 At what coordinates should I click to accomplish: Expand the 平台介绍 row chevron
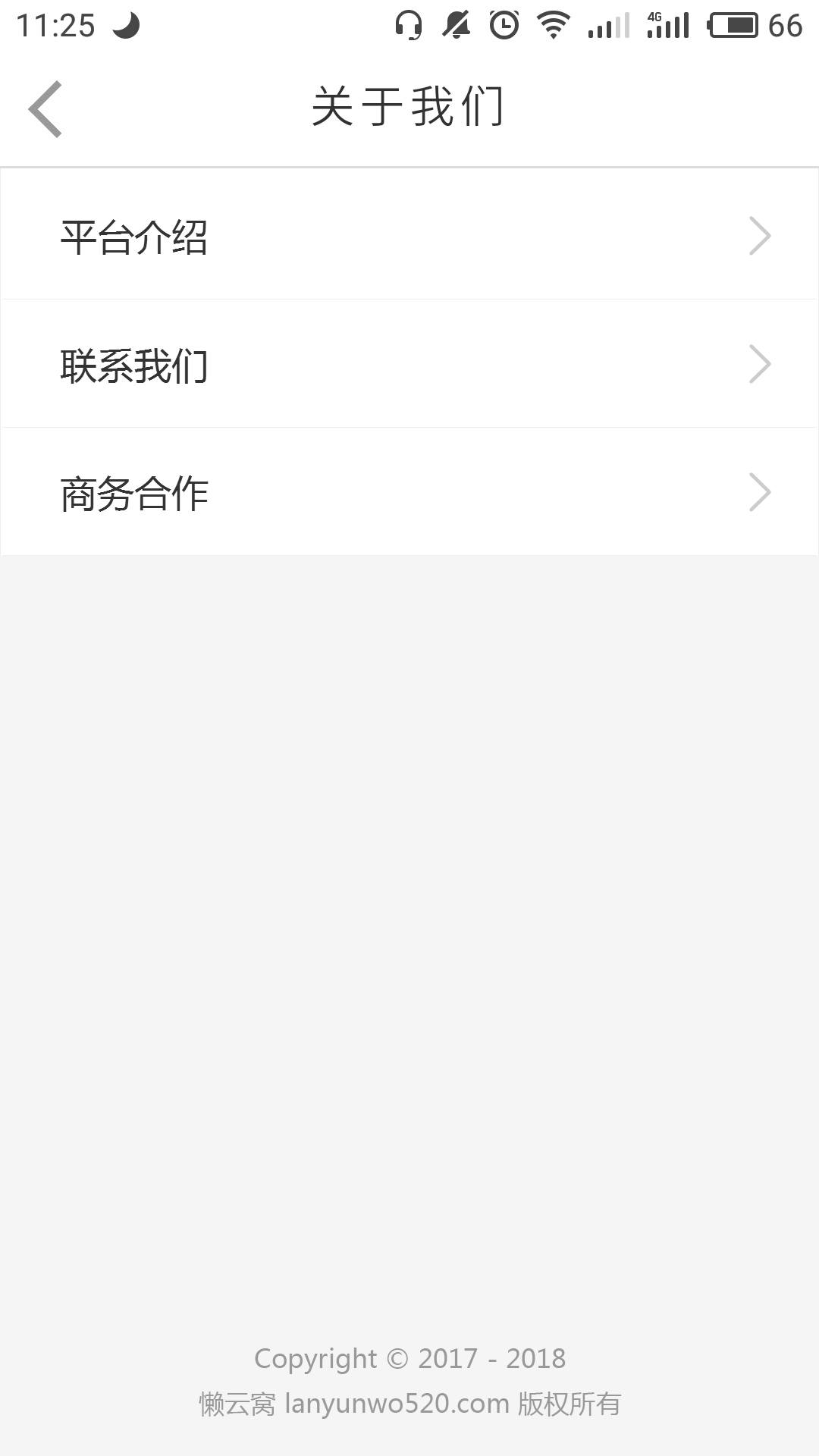[x=761, y=237]
